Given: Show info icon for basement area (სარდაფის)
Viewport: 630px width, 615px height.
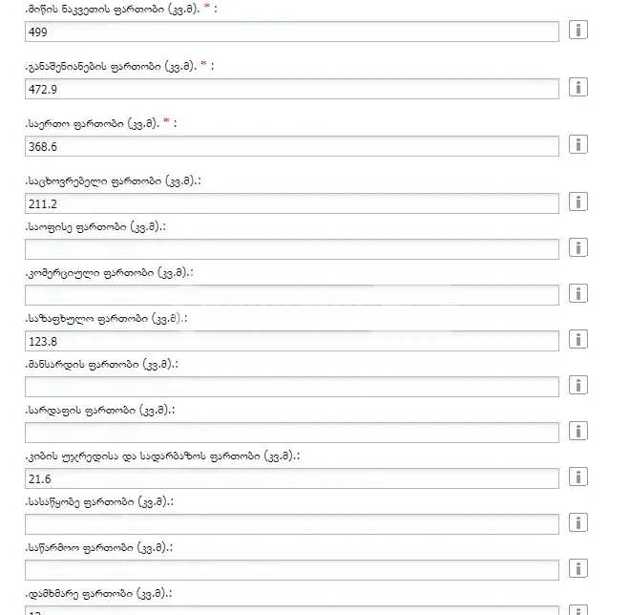Looking at the screenshot, I should click(578, 431).
